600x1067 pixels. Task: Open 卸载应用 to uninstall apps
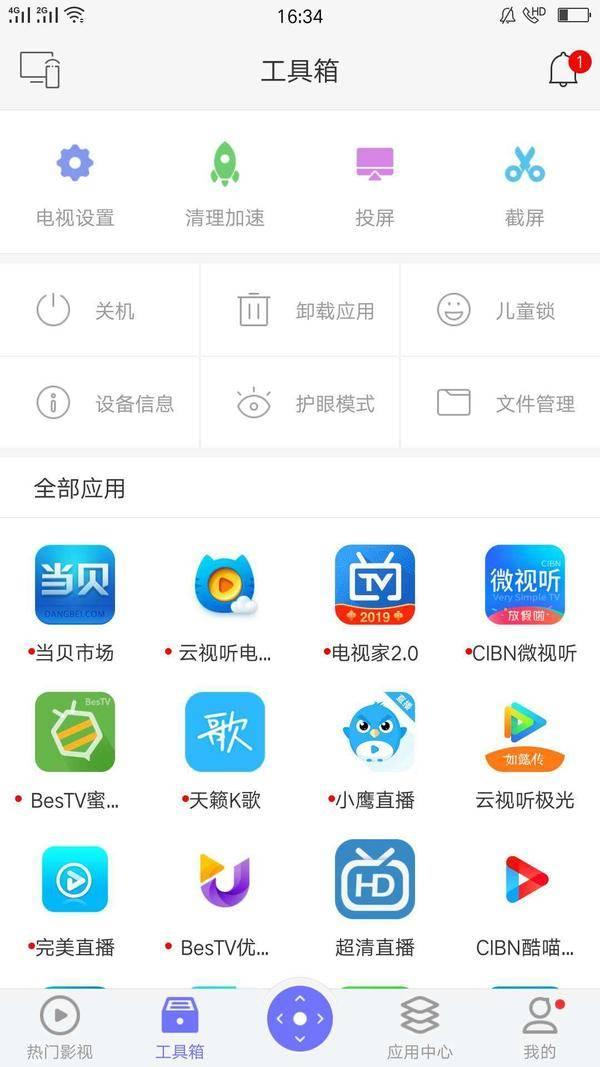click(x=300, y=311)
